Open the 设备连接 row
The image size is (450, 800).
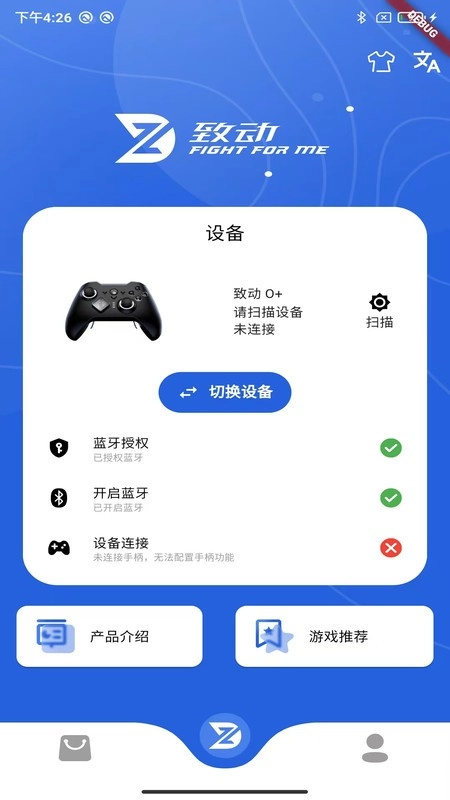(225, 548)
